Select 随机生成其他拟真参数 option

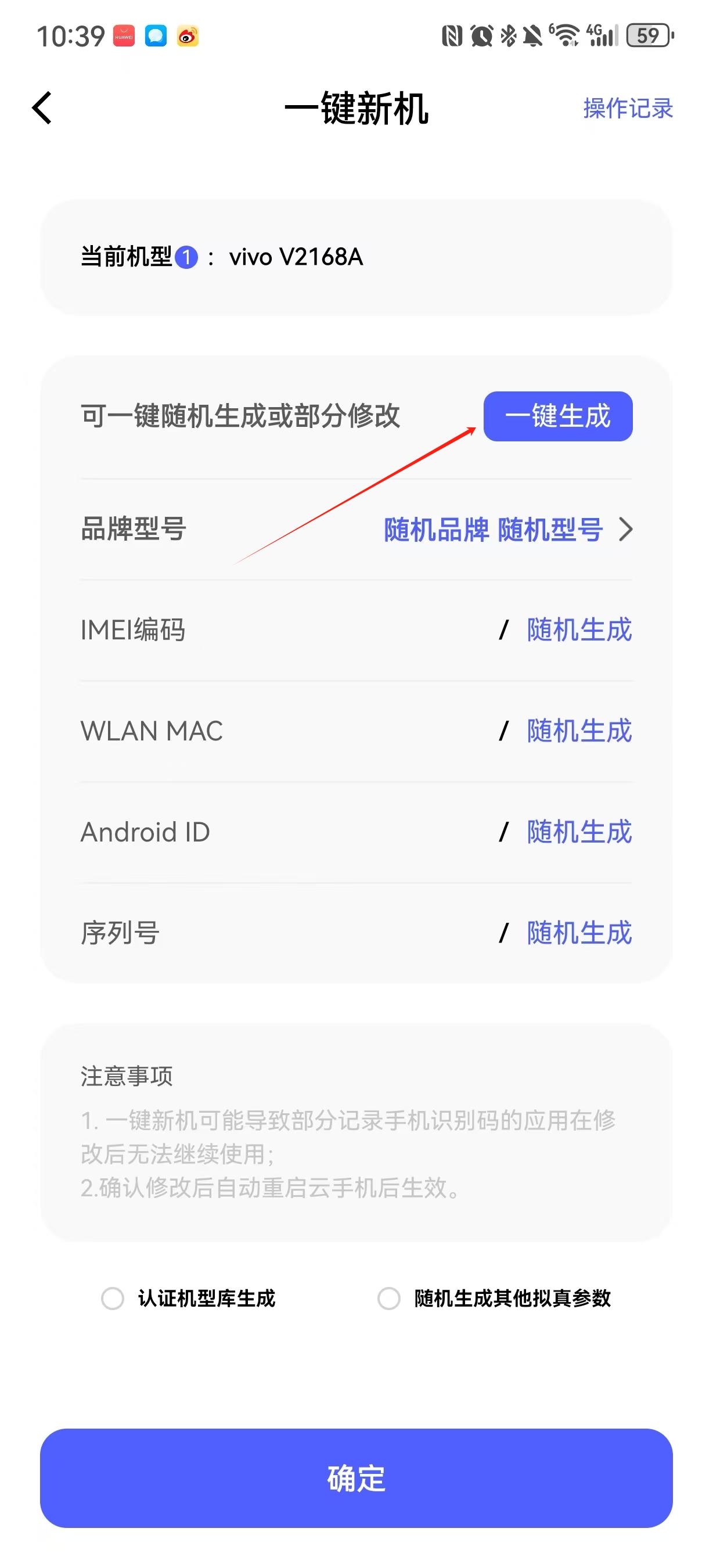coord(390,1299)
